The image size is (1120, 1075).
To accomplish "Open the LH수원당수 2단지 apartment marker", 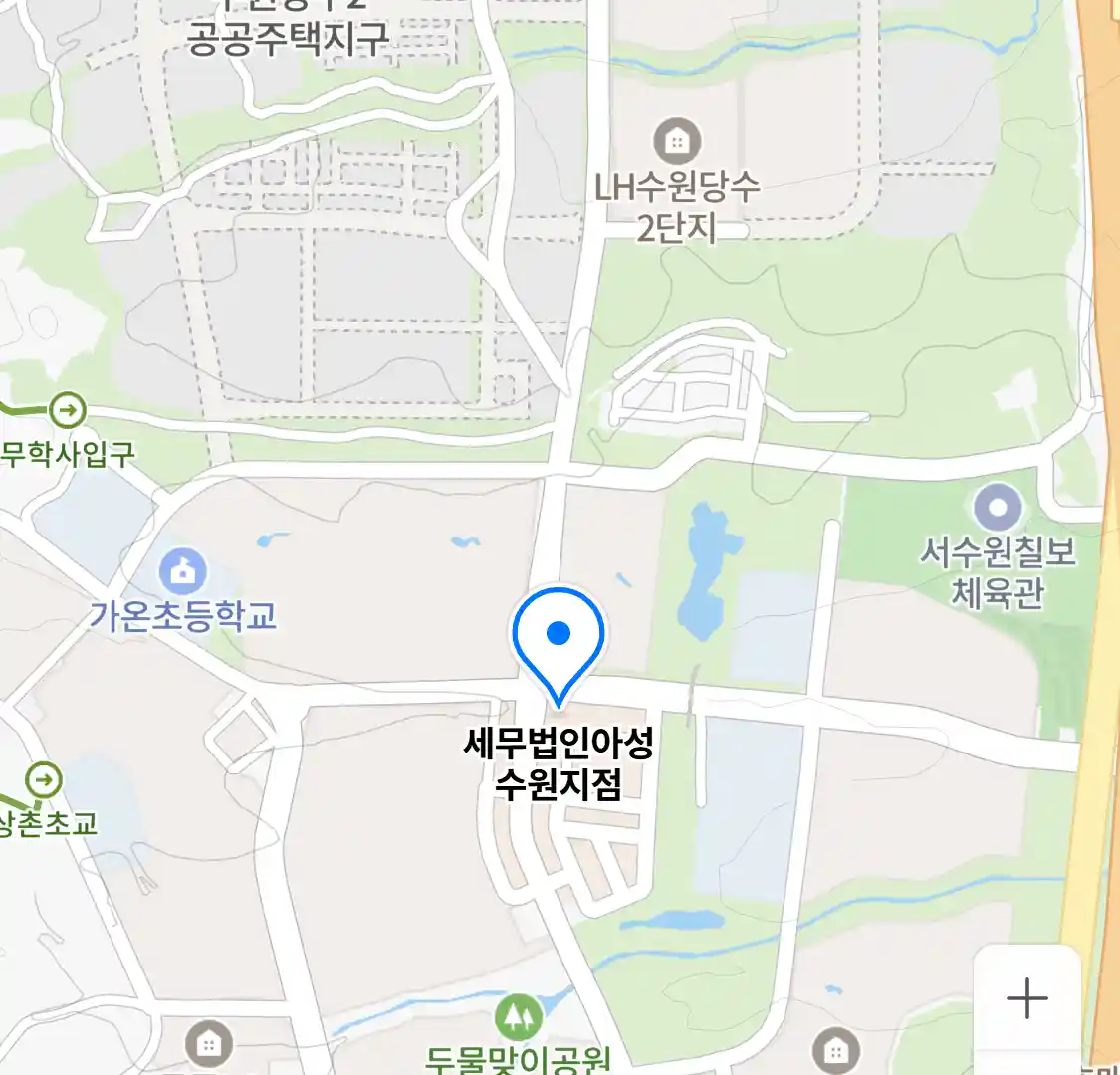I will coord(677,142).
